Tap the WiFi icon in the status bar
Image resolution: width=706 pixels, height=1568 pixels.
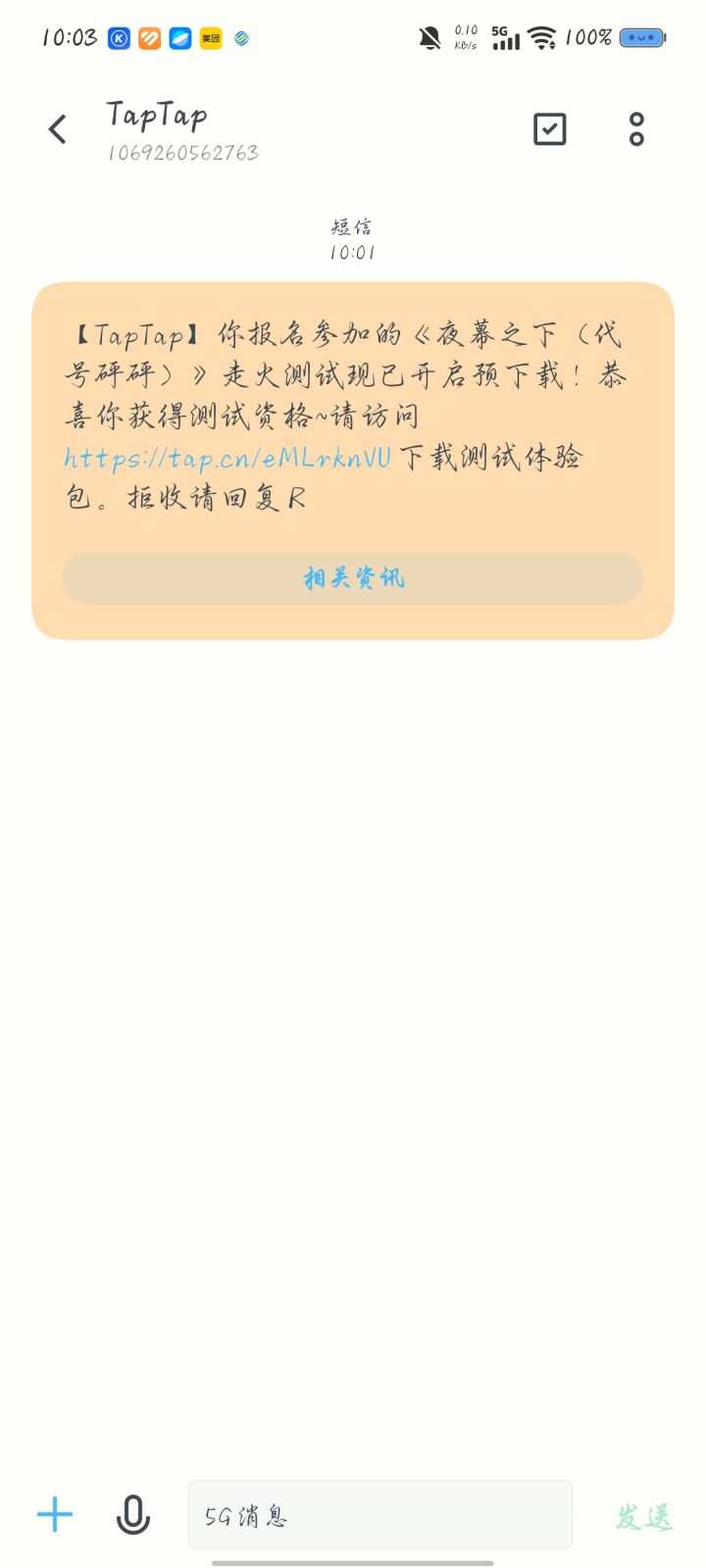point(540,37)
